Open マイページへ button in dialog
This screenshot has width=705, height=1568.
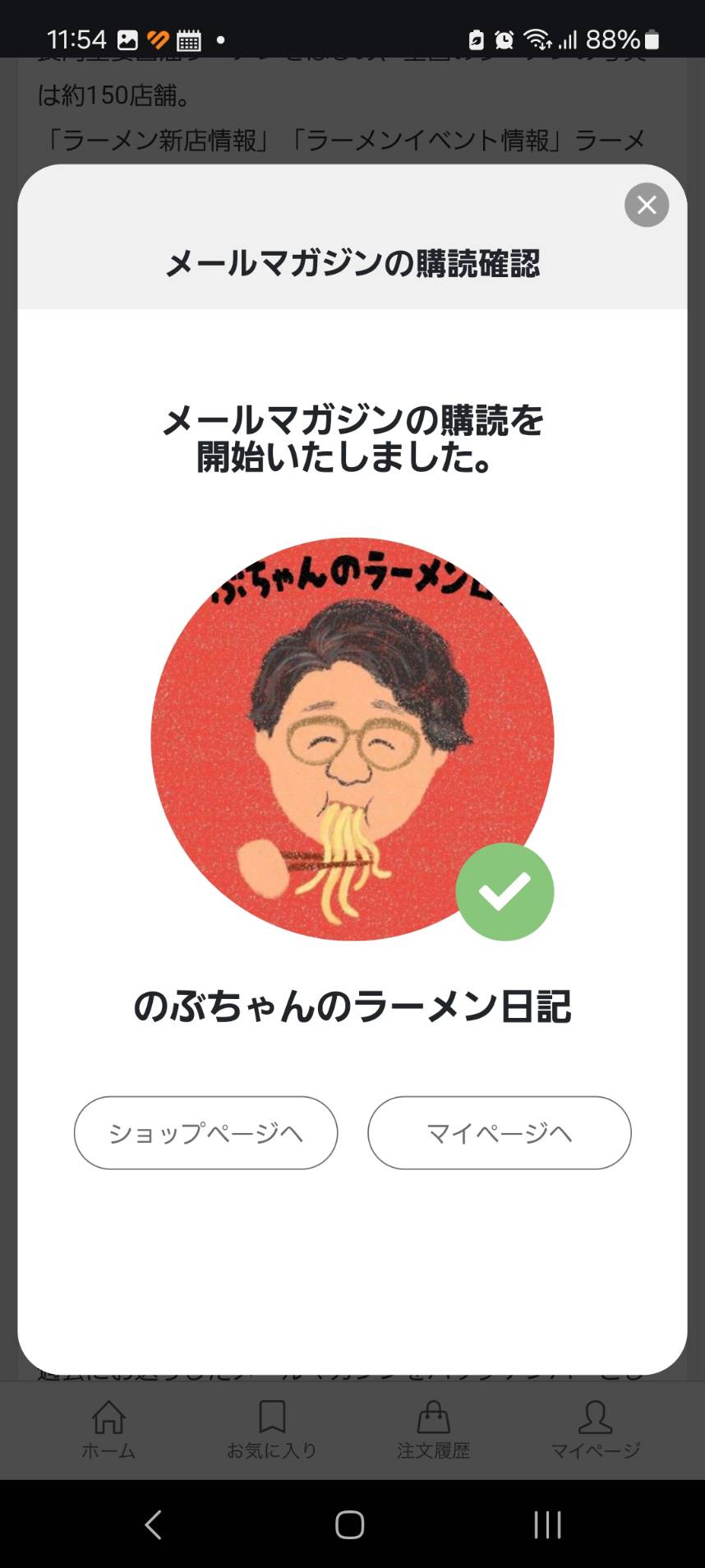pos(499,1132)
